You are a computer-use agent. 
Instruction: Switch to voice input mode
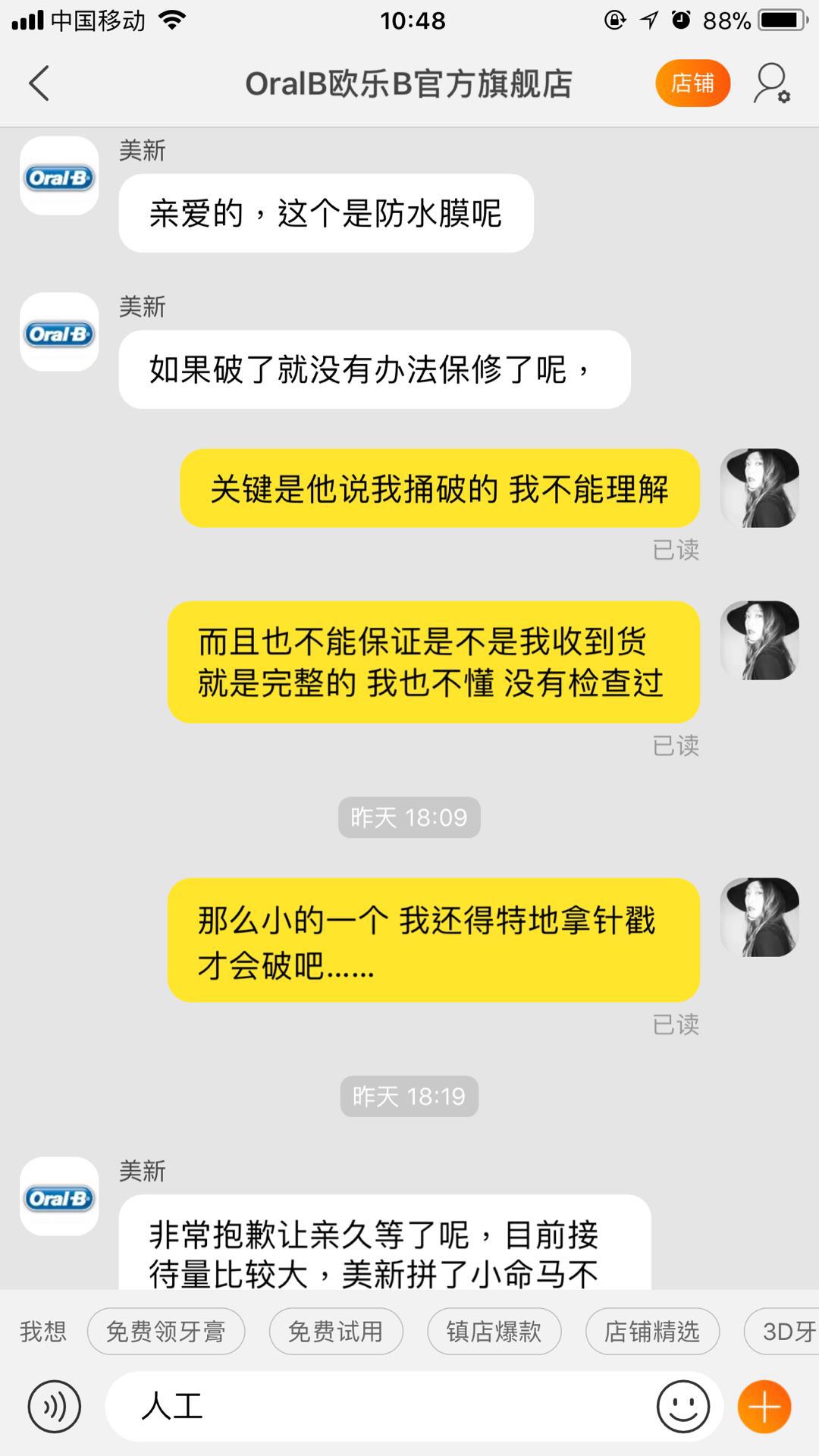[54, 1407]
